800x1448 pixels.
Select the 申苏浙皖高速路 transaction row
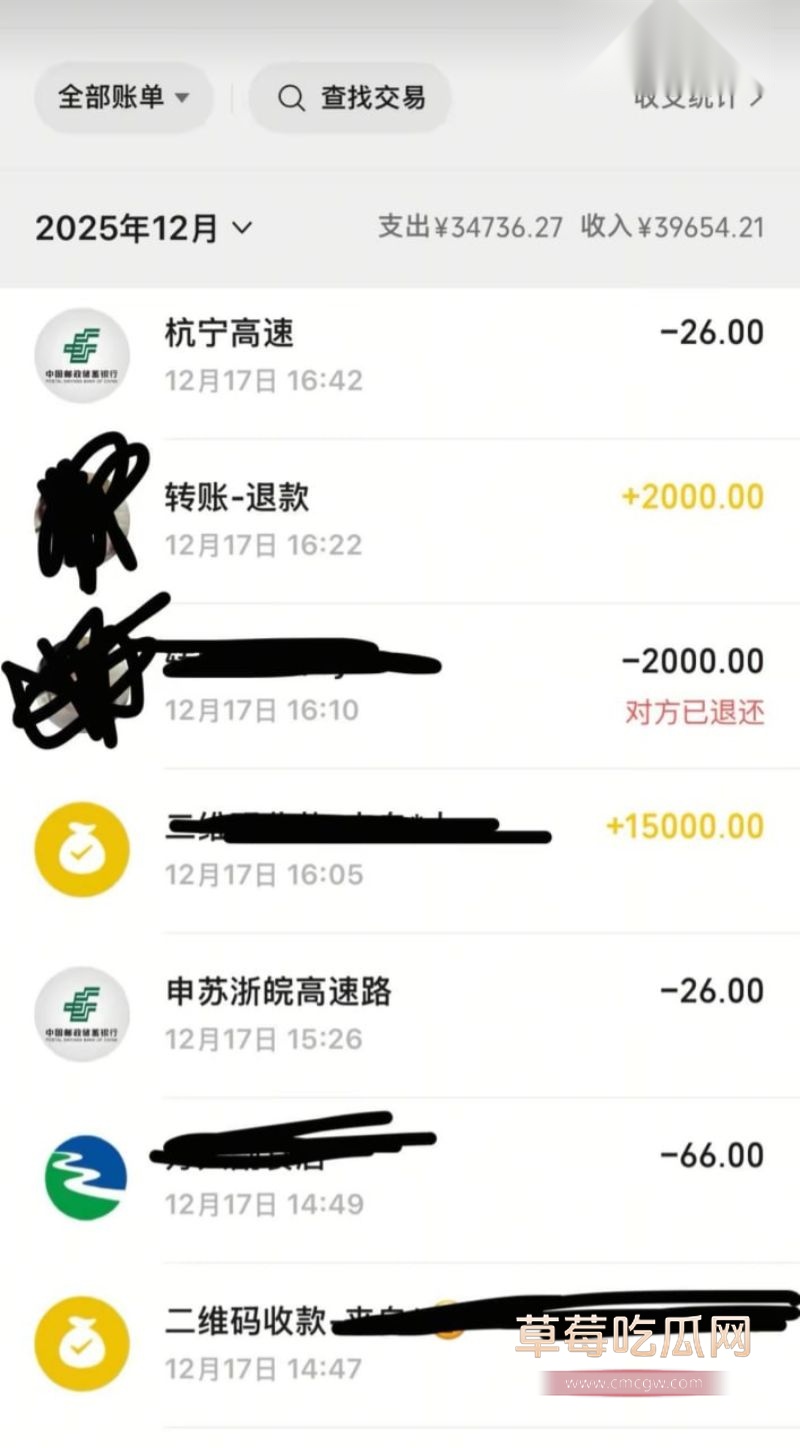tap(400, 1013)
